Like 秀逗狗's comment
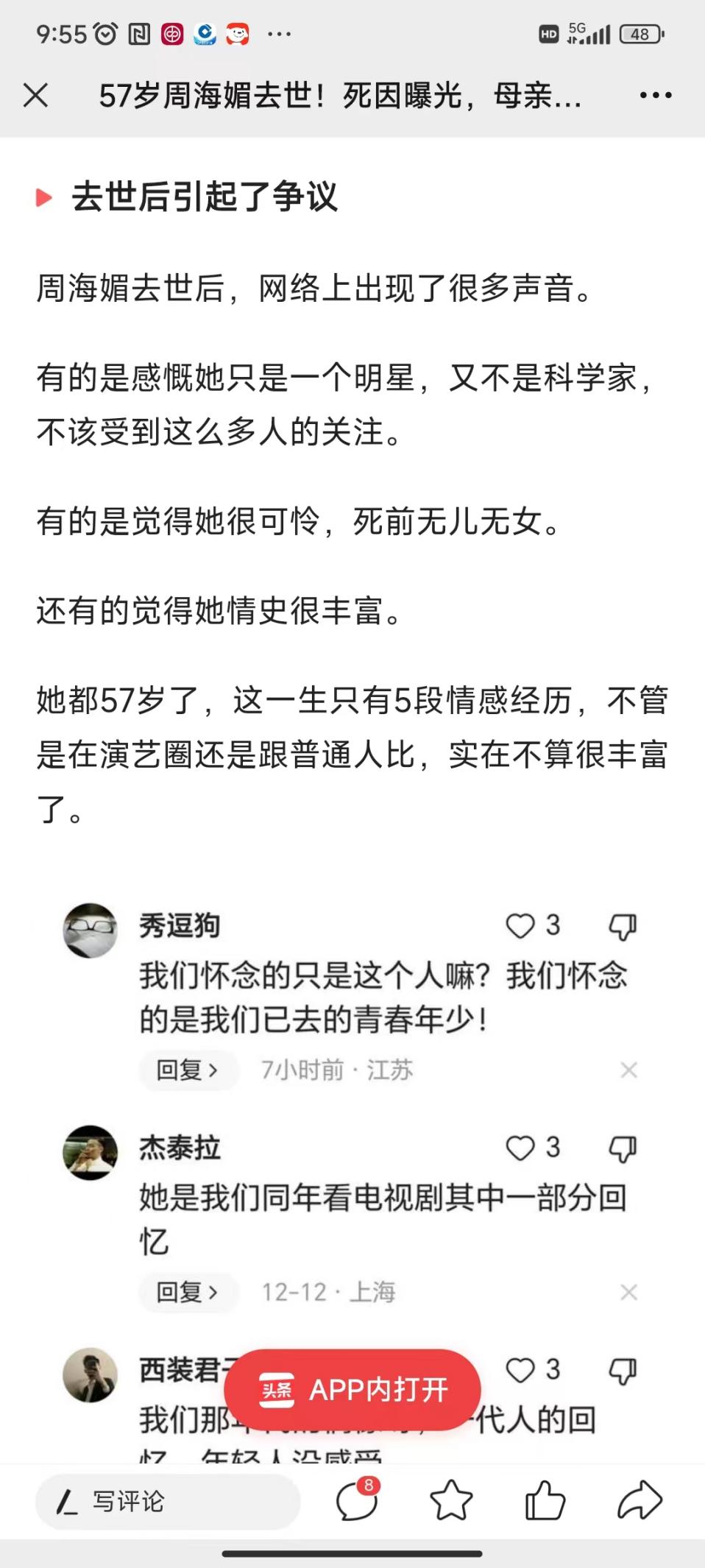The image size is (705, 1568). point(520,926)
